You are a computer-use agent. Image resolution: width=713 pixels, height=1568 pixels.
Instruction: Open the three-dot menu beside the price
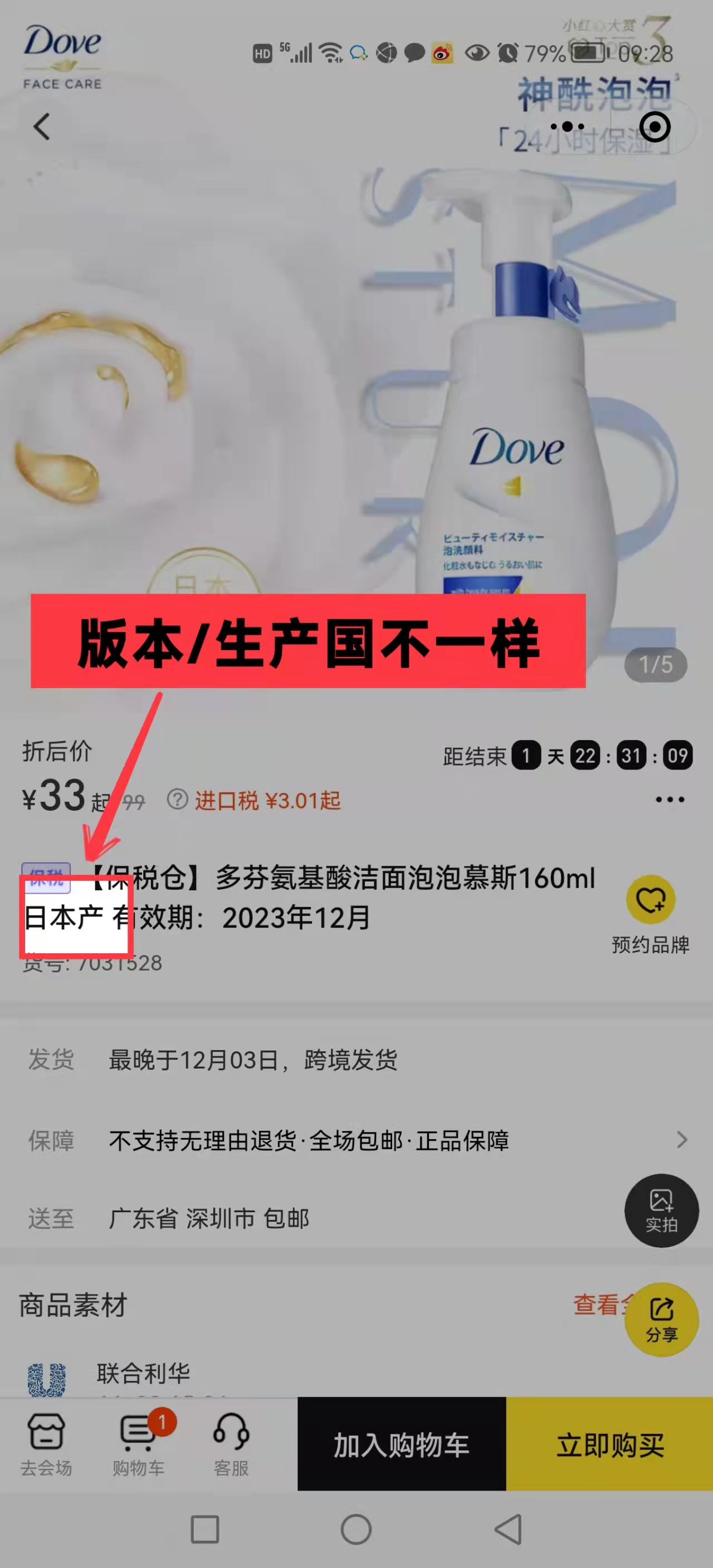pyautogui.click(x=669, y=799)
